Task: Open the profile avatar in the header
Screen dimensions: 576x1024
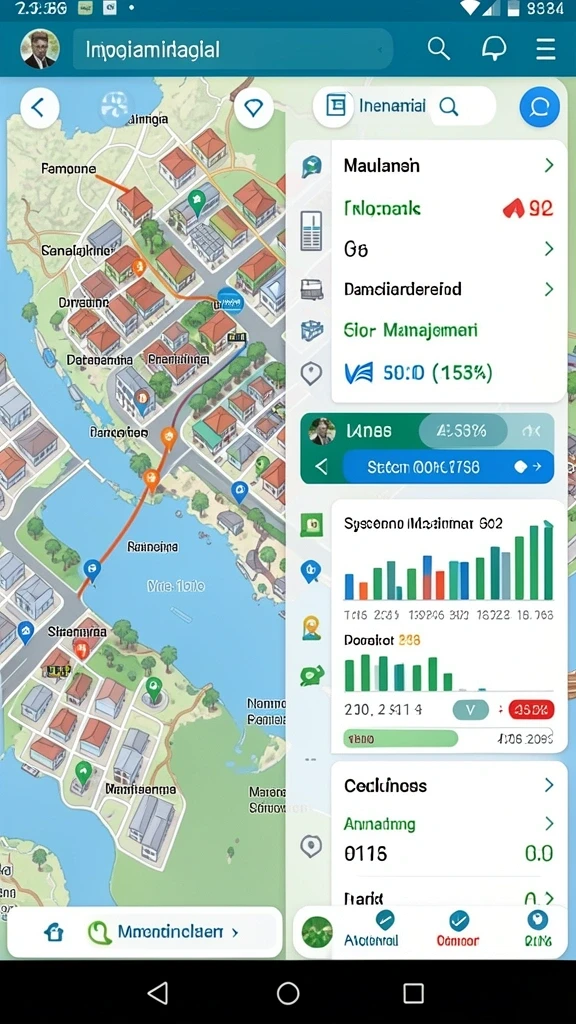Action: [x=39, y=49]
